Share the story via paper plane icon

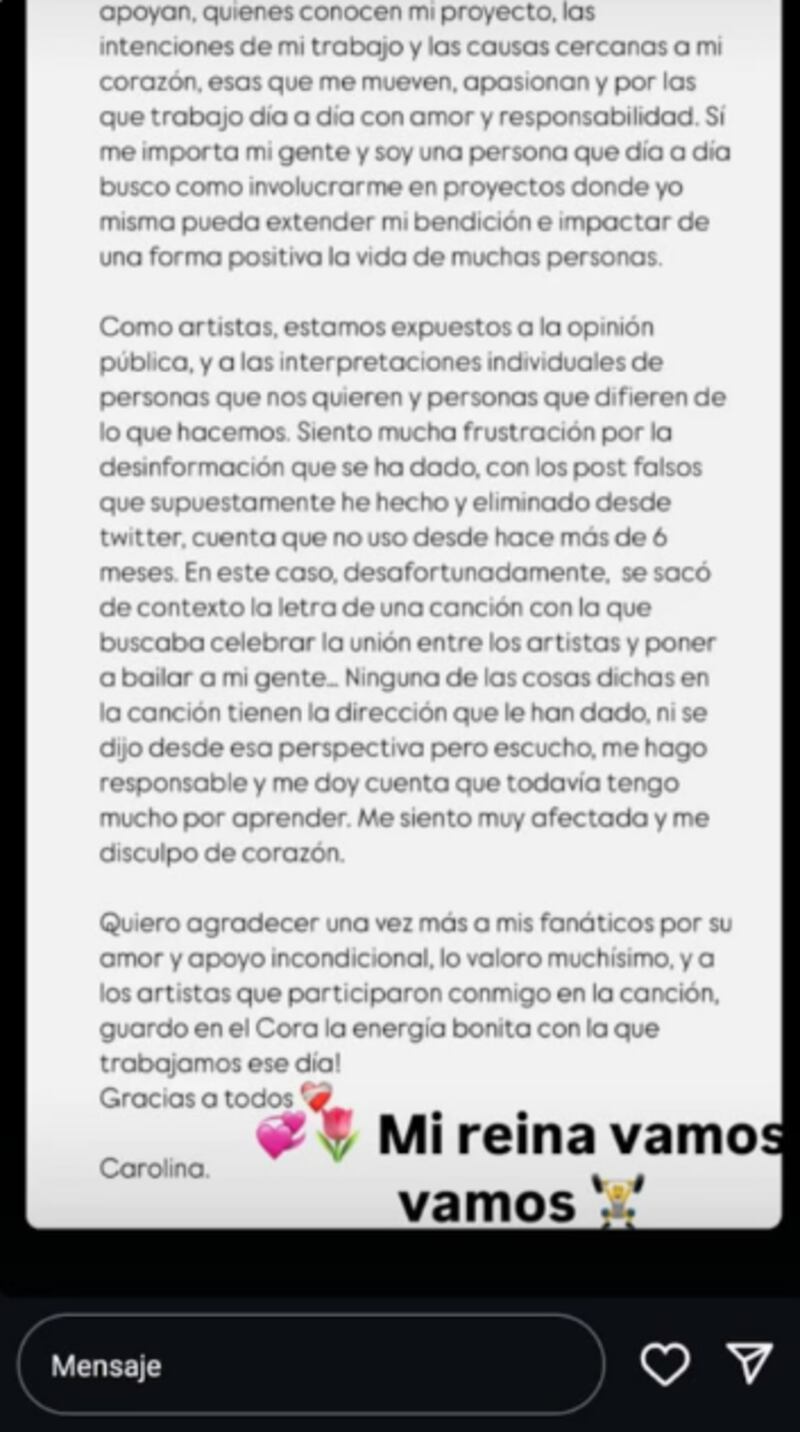749,1363
